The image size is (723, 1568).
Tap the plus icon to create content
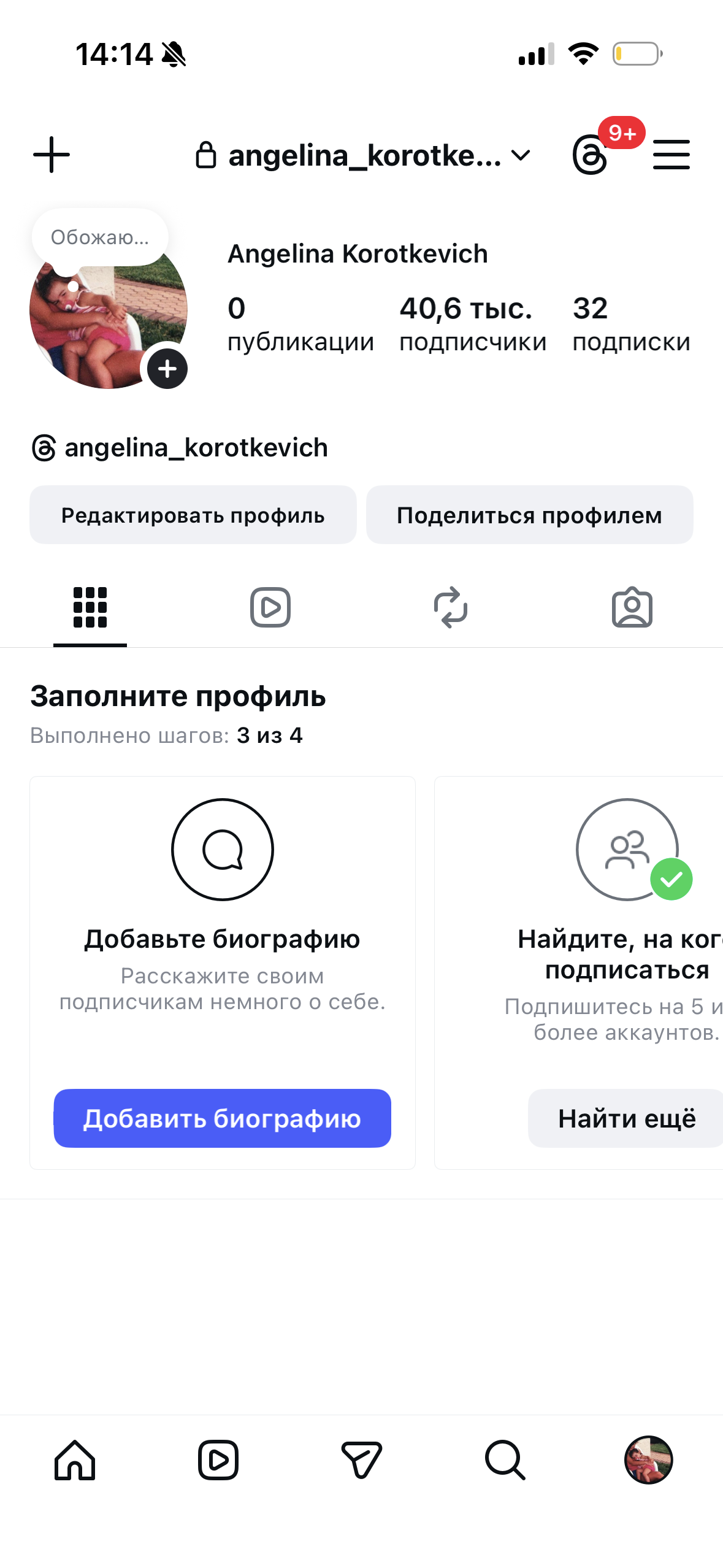click(52, 155)
